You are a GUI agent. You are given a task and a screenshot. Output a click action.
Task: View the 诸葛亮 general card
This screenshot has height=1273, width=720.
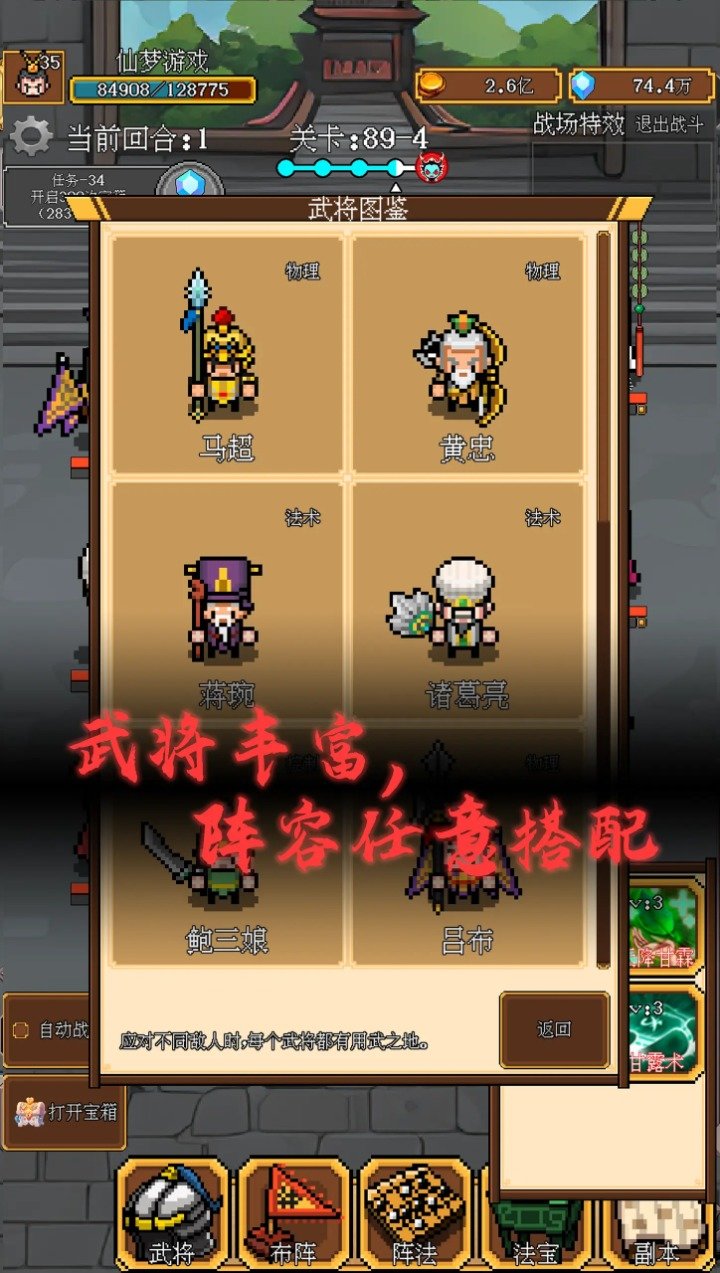point(467,600)
